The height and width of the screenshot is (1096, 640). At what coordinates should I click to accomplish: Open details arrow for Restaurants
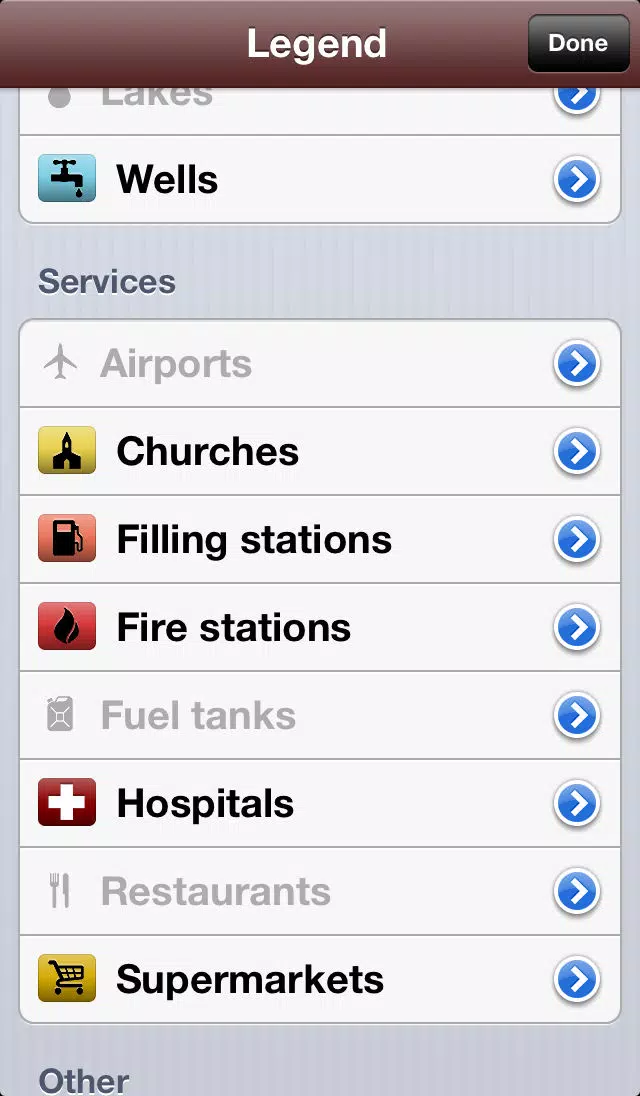(577, 892)
